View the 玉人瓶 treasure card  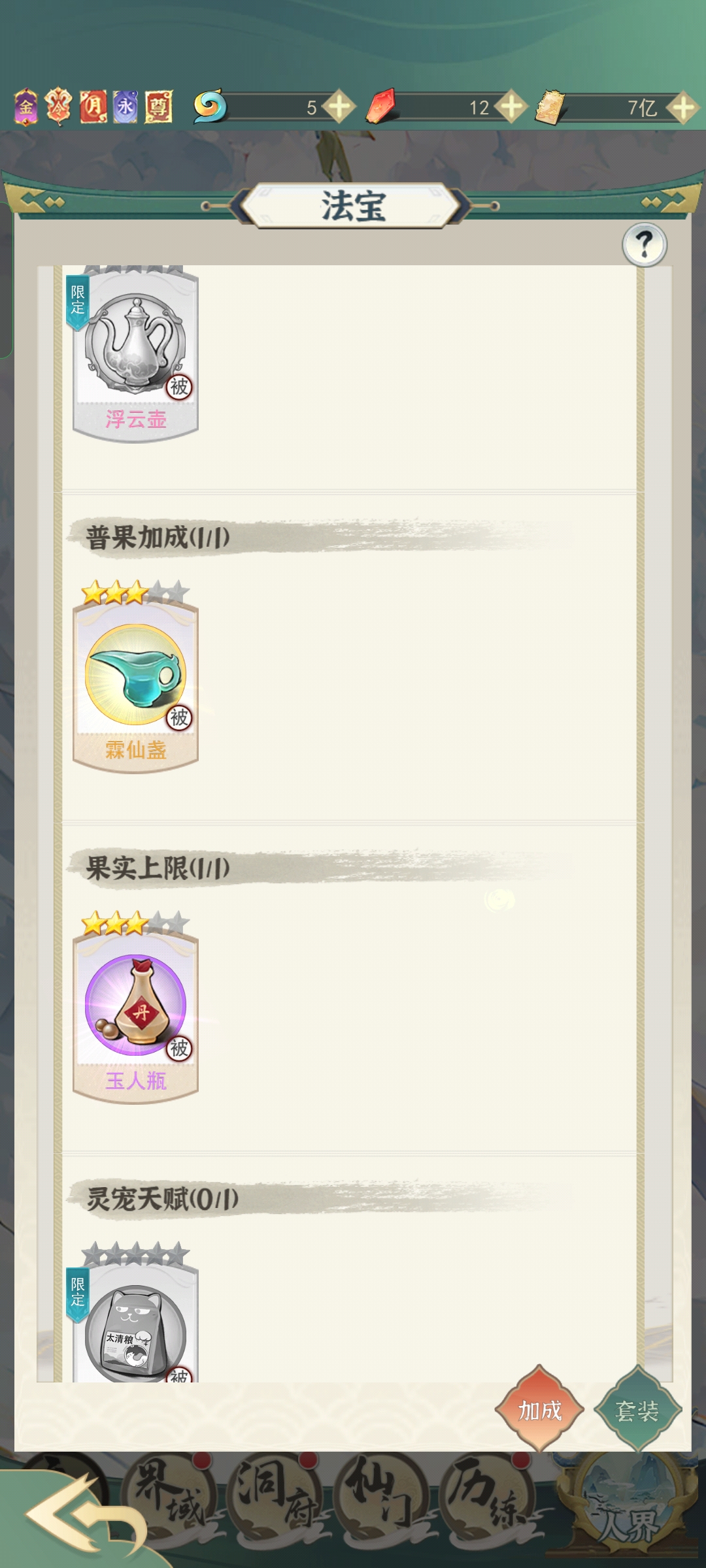pos(135,1013)
